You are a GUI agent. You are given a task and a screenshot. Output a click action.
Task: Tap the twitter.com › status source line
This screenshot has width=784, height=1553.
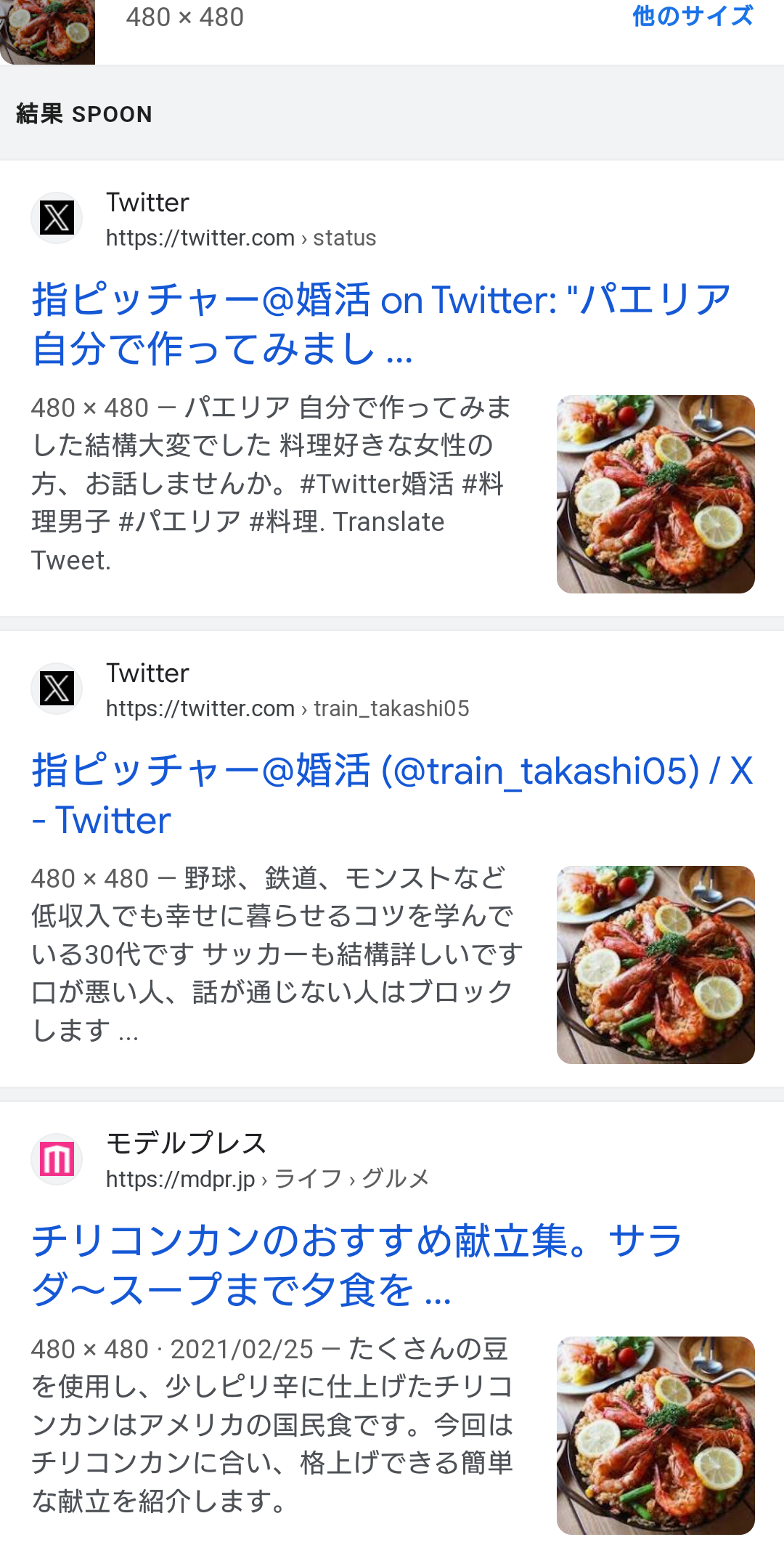(x=241, y=238)
